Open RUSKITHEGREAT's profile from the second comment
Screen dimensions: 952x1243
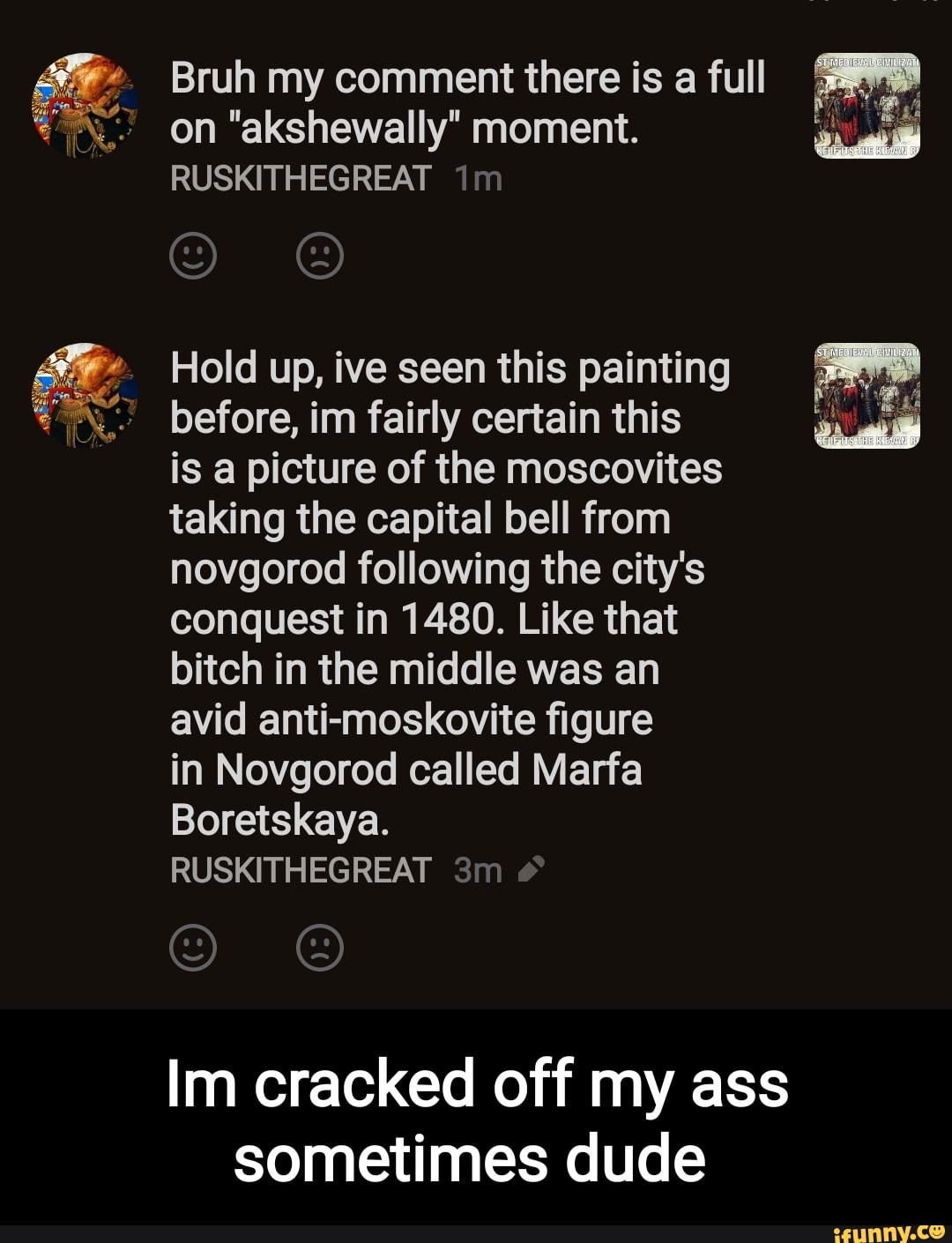point(298,868)
